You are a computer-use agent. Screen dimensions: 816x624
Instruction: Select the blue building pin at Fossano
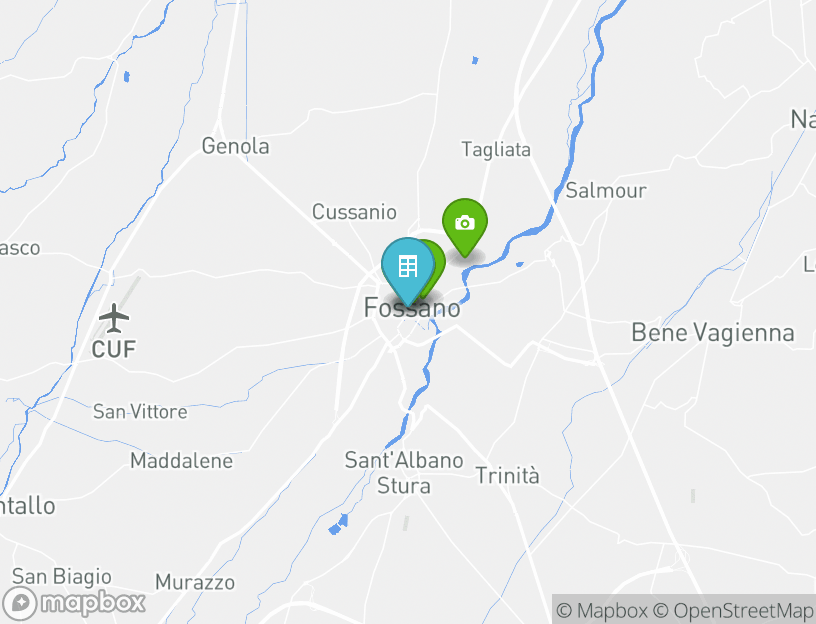[407, 267]
